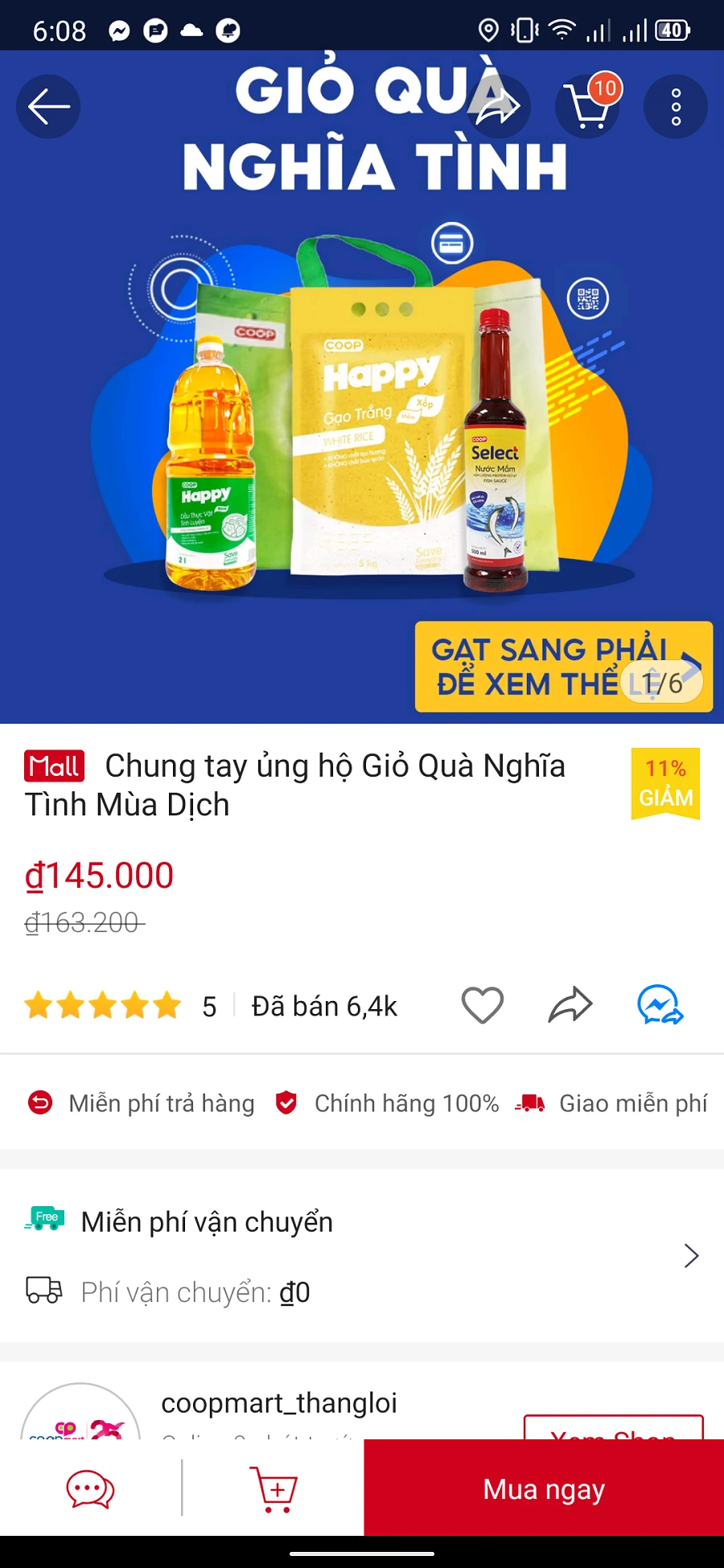Chat with the seller
724x1568 pixels.
(x=90, y=1489)
